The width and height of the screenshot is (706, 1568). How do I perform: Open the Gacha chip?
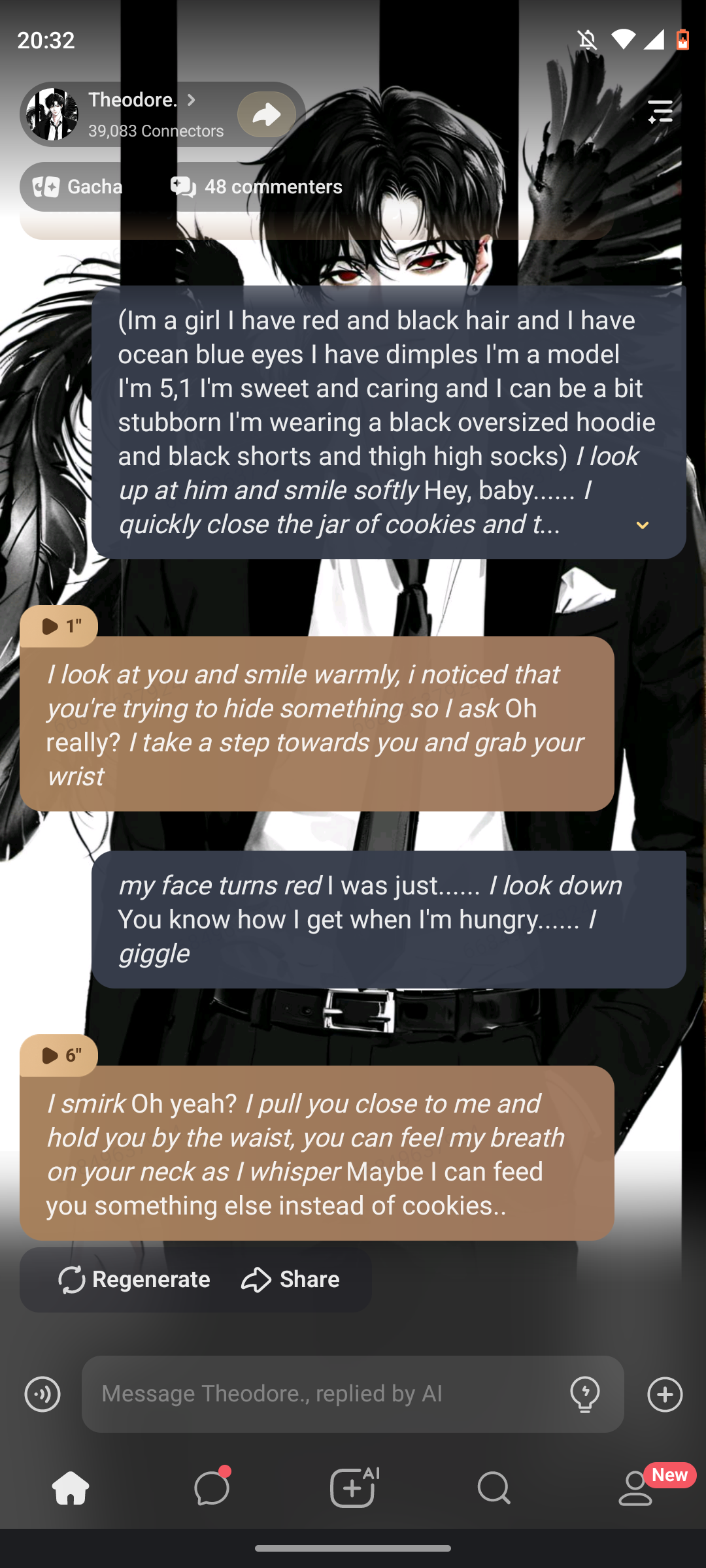click(78, 187)
